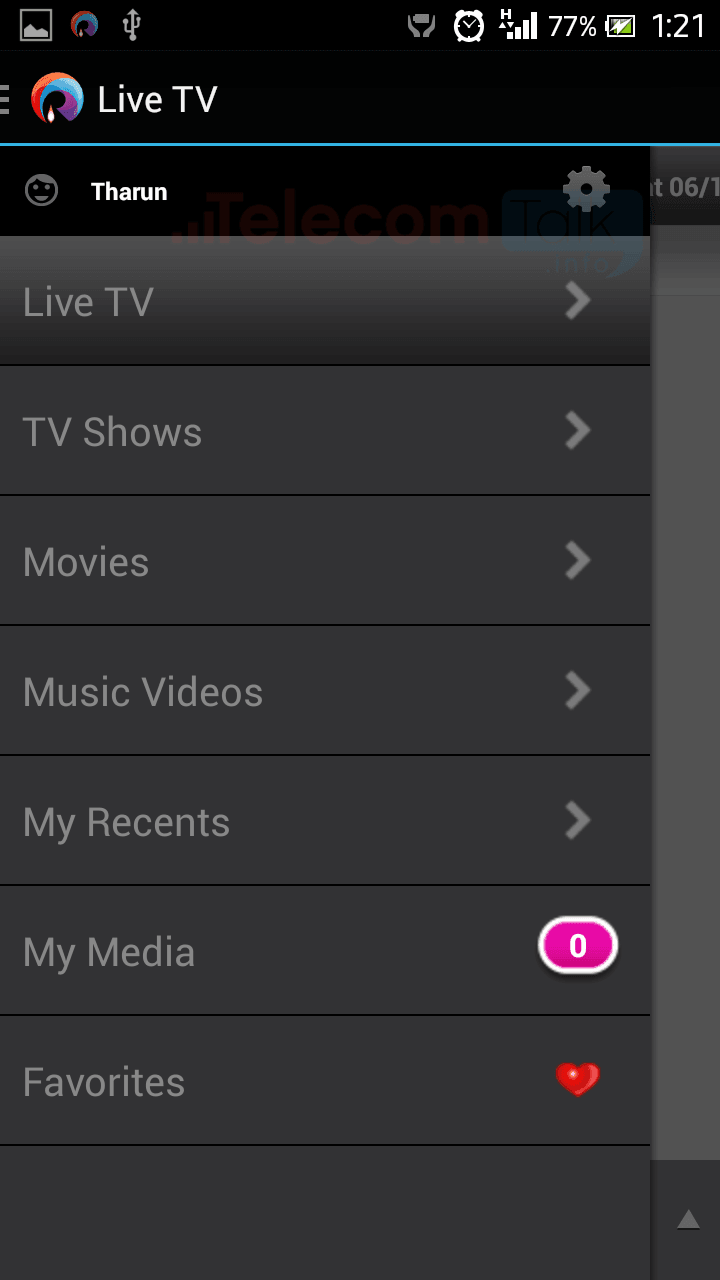Show Favorites list

pyautogui.click(x=325, y=1081)
